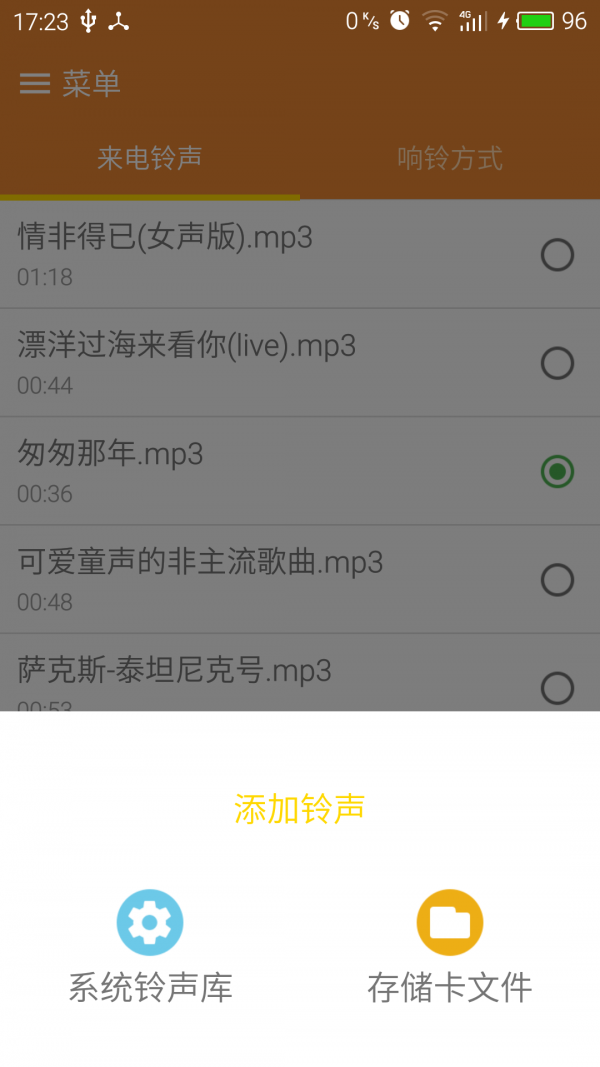Switch to the 来电铃声 tab
Viewport: 600px width, 1067px height.
(x=150, y=159)
